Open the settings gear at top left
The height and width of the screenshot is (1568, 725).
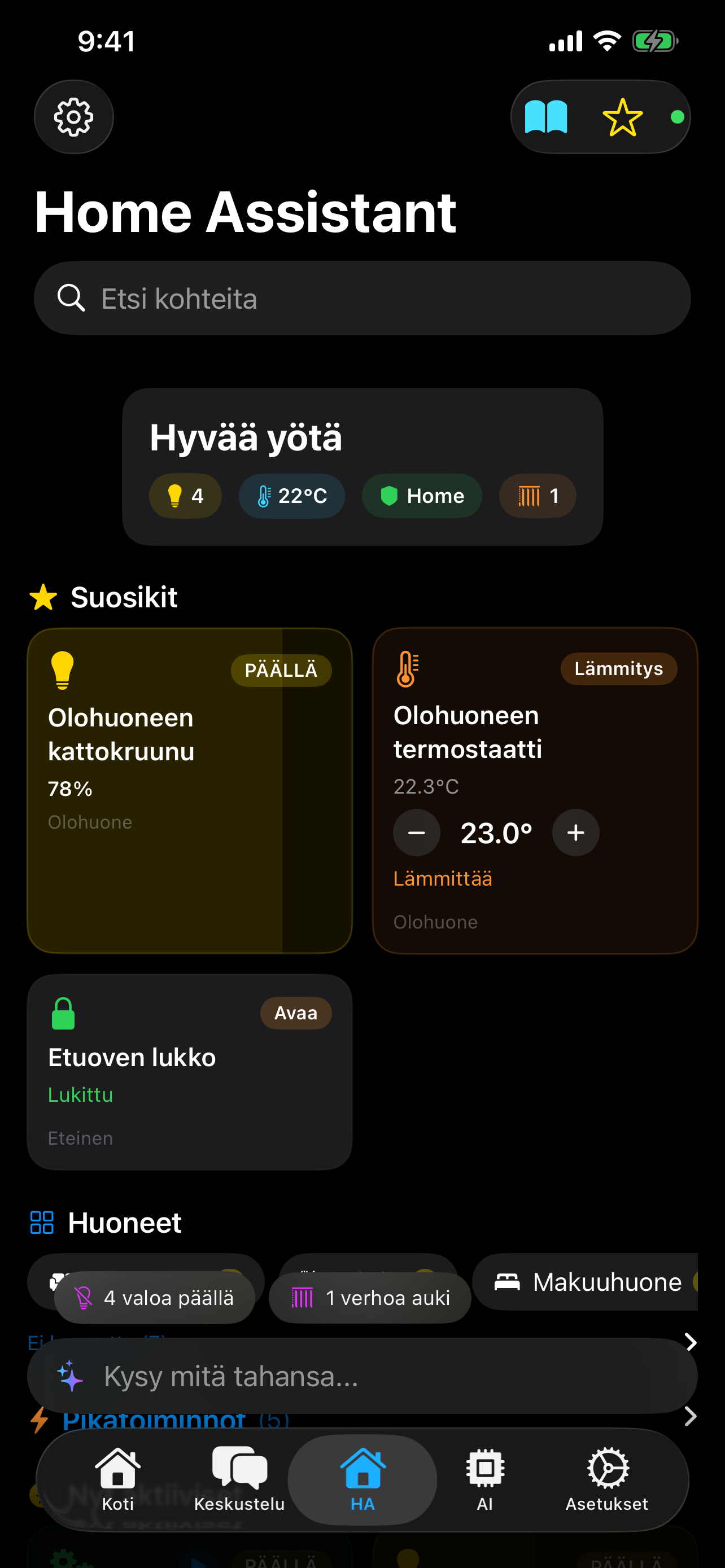(73, 117)
